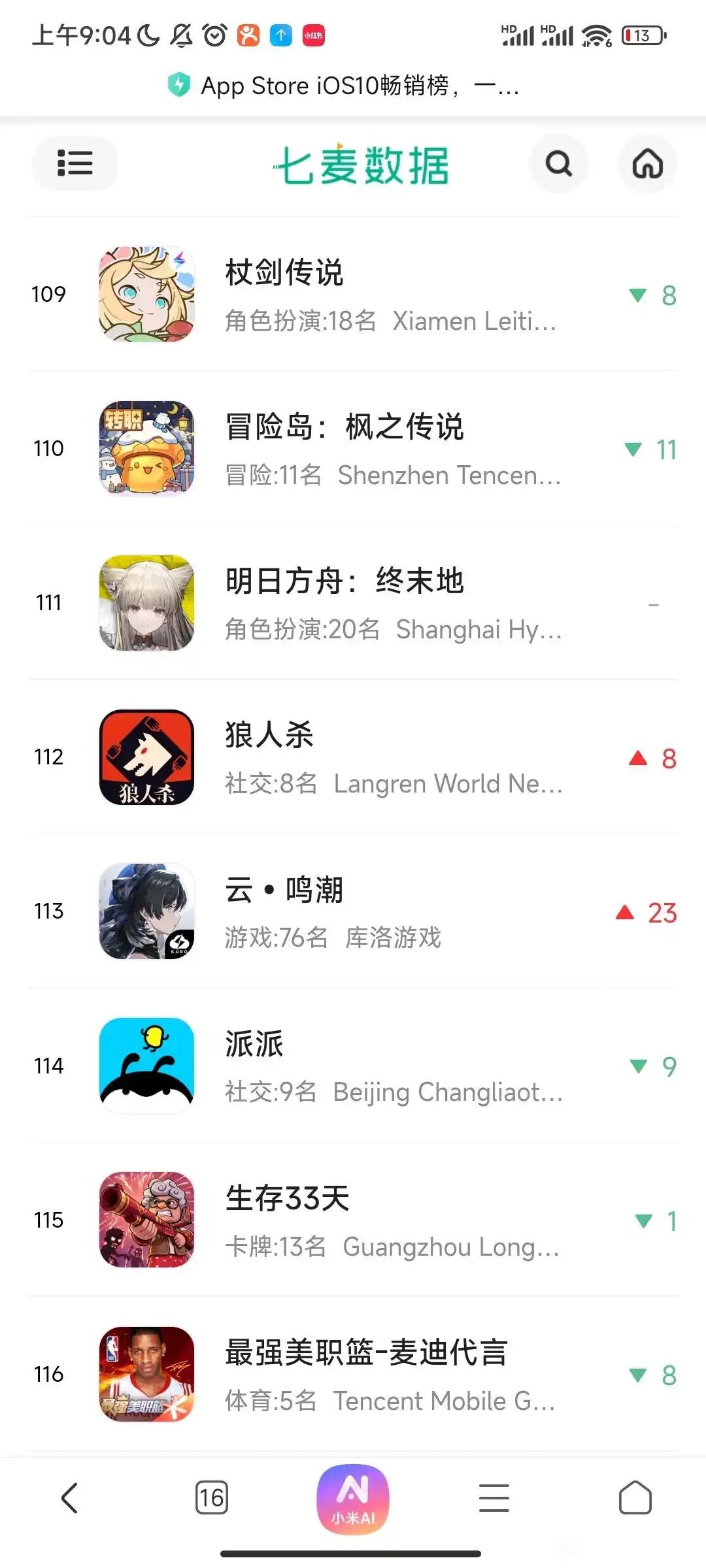706x1568 pixels.
Task: Tap the 派派 app row
Action: tap(353, 1066)
